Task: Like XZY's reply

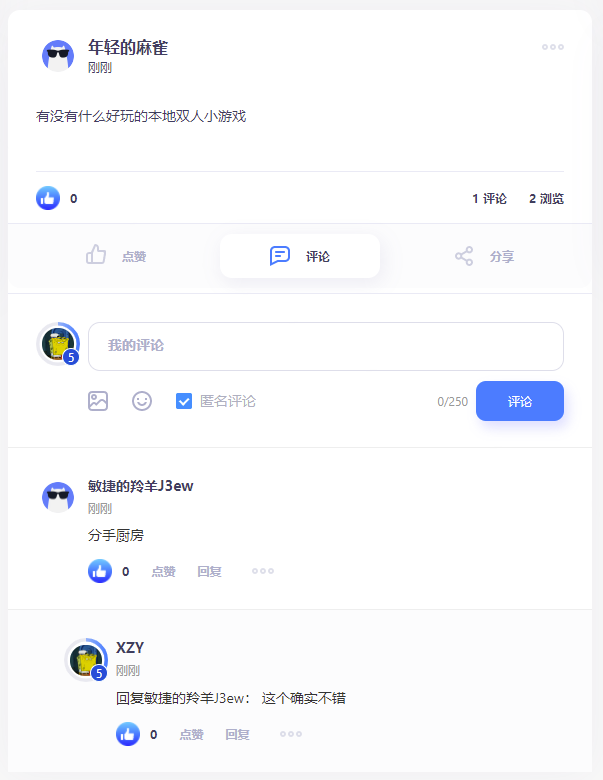Action: [191, 735]
